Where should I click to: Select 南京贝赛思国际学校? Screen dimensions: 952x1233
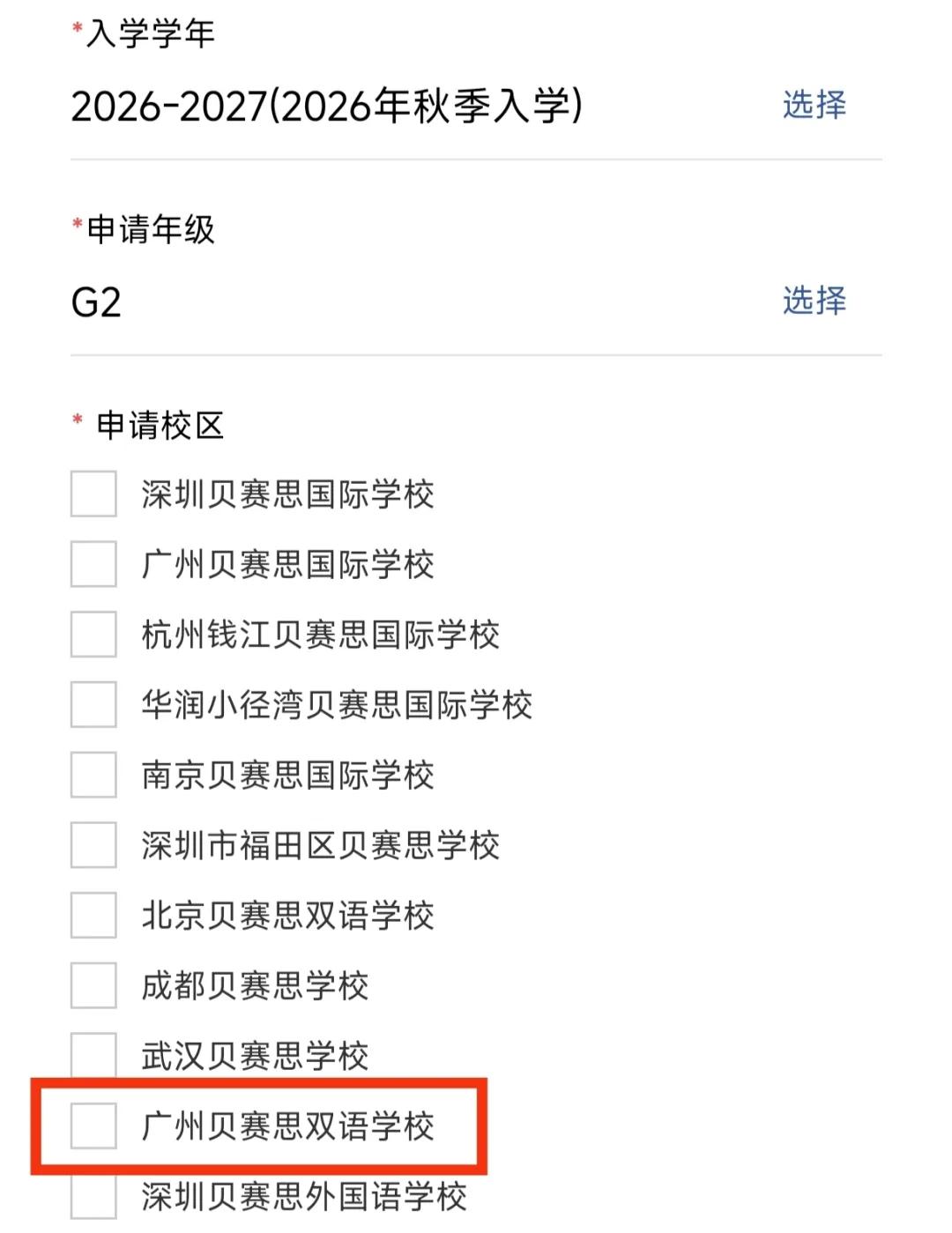tap(93, 775)
